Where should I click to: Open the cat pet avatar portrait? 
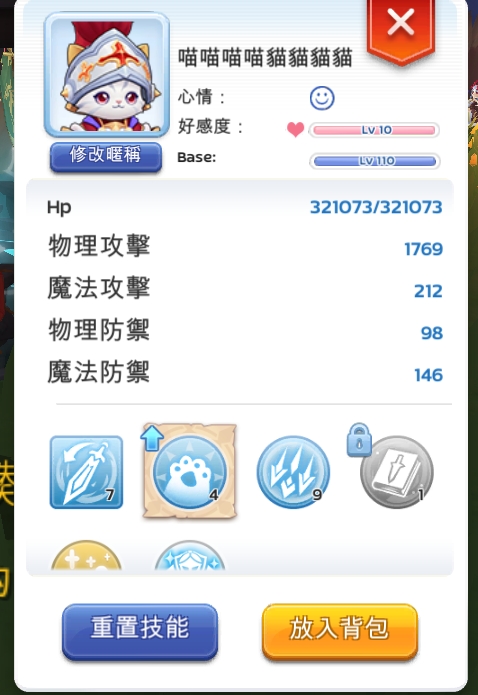(x=107, y=74)
